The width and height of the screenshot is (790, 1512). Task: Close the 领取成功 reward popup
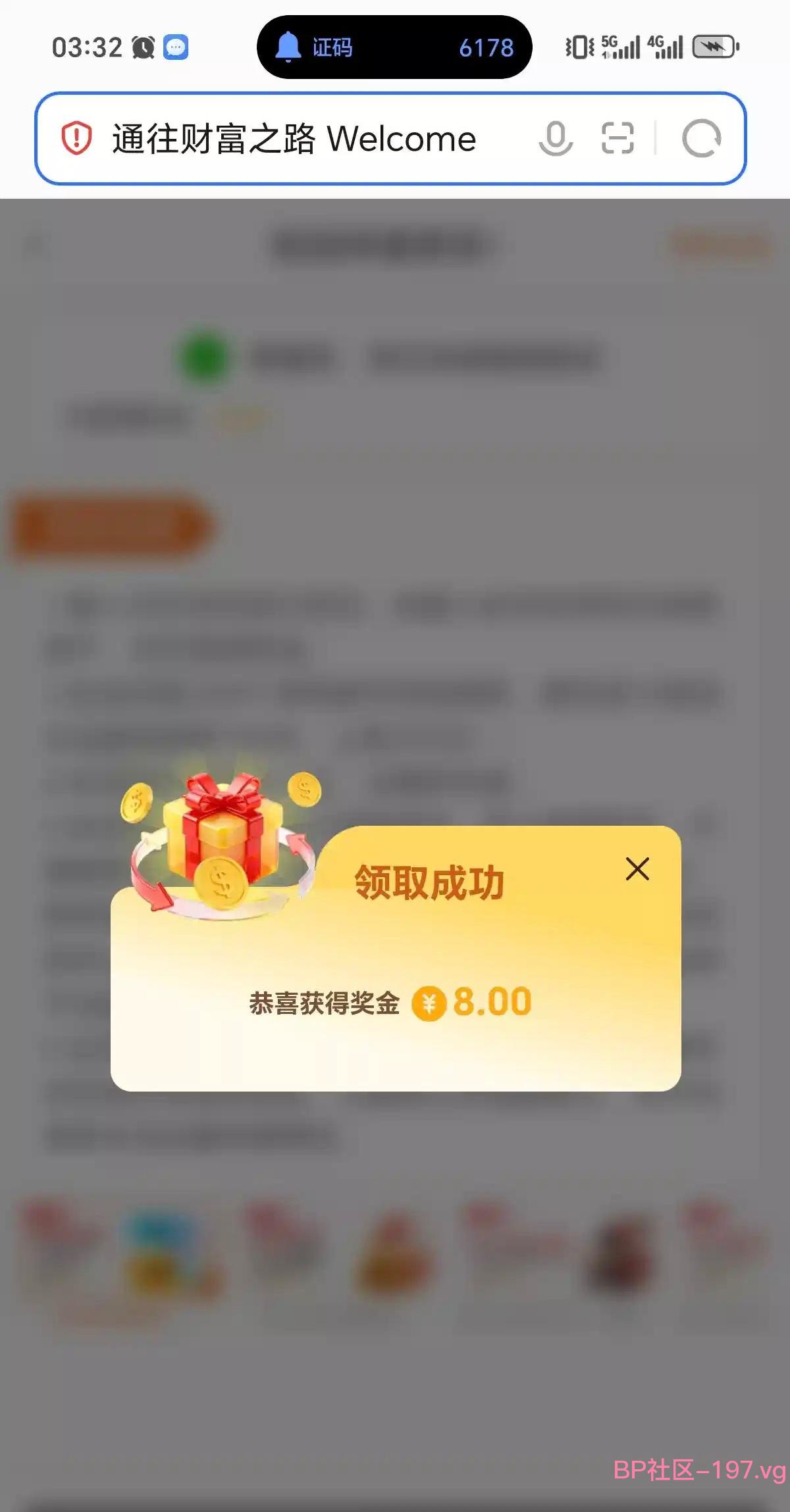point(637,869)
